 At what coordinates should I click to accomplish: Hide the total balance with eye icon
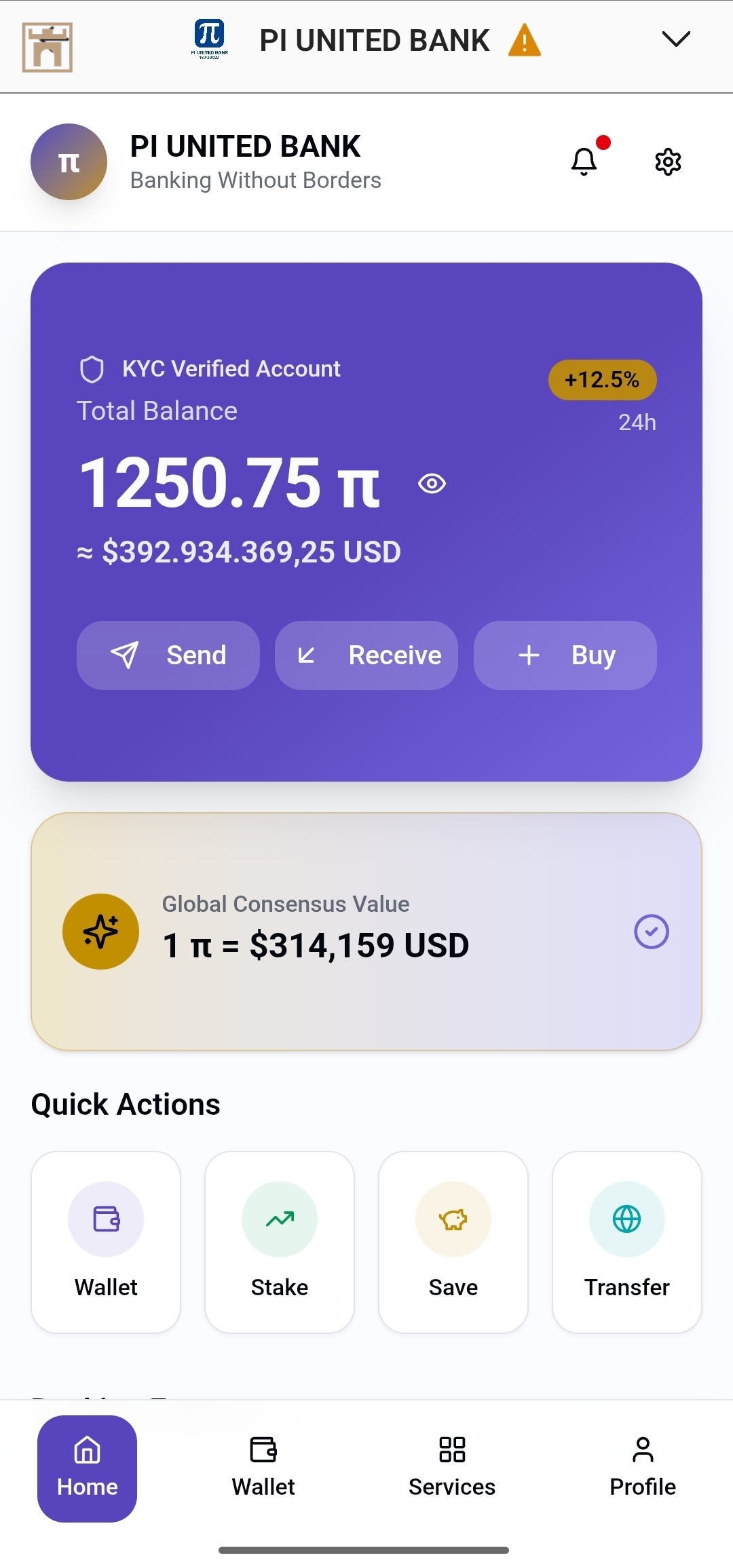click(x=432, y=484)
